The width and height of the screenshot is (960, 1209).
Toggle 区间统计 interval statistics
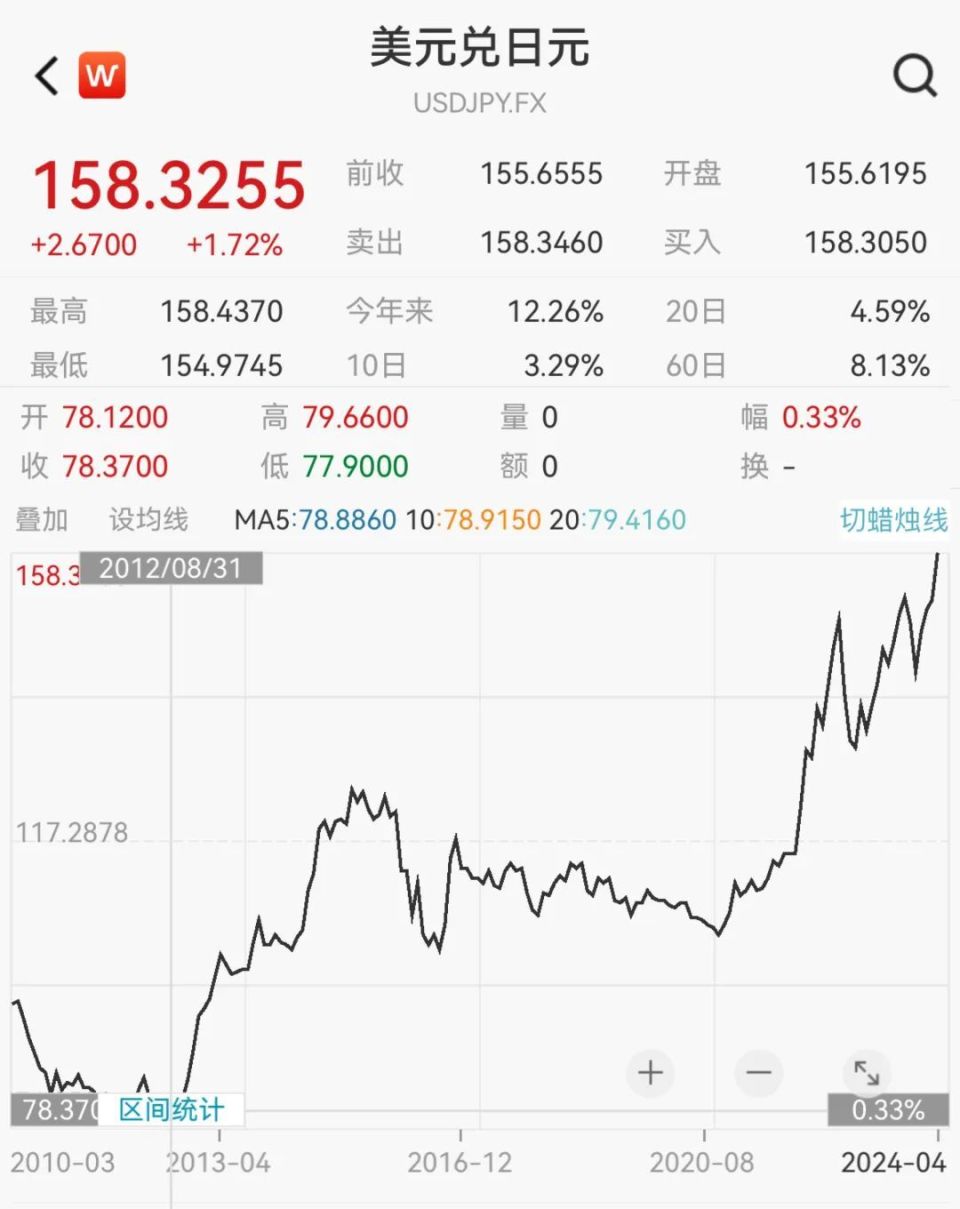[168, 1108]
